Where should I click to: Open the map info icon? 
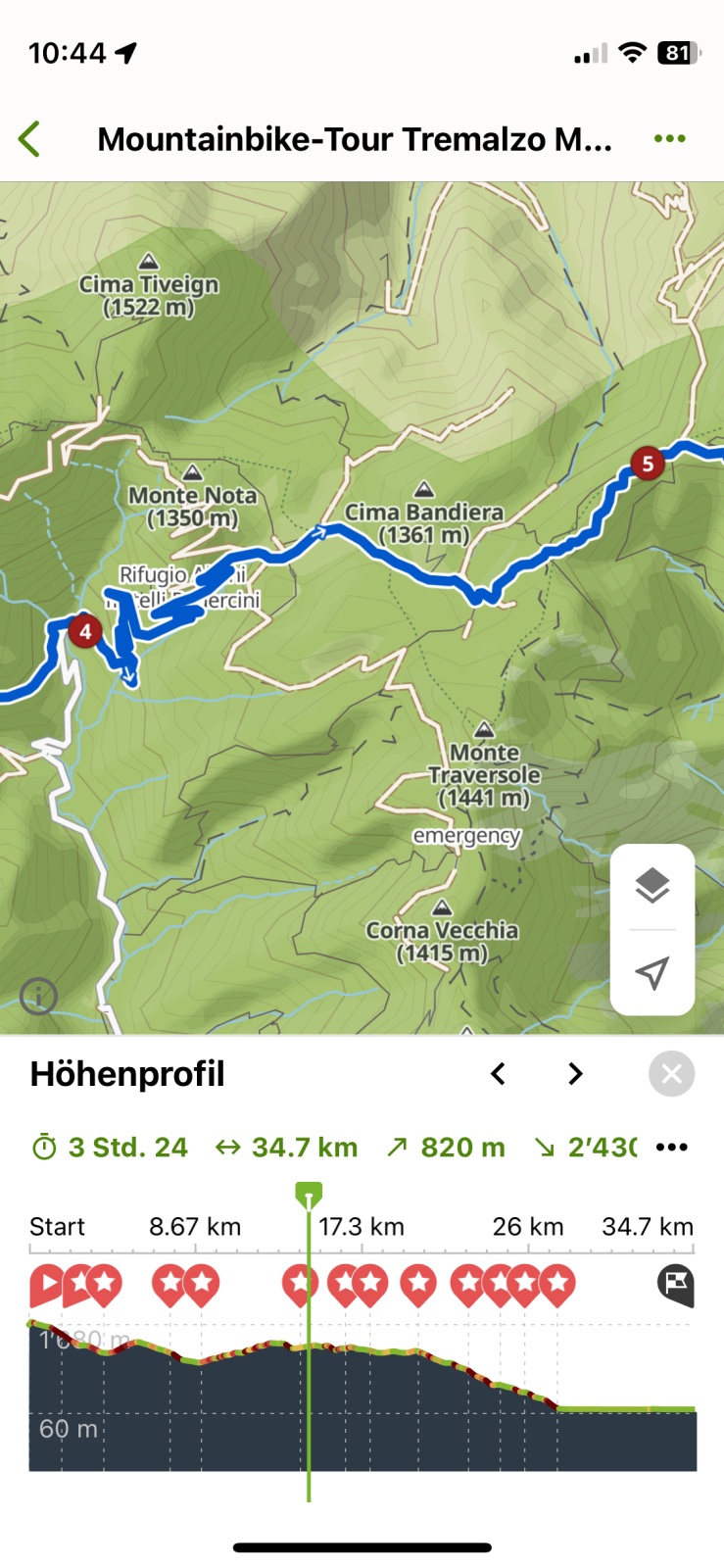pyautogui.click(x=39, y=997)
